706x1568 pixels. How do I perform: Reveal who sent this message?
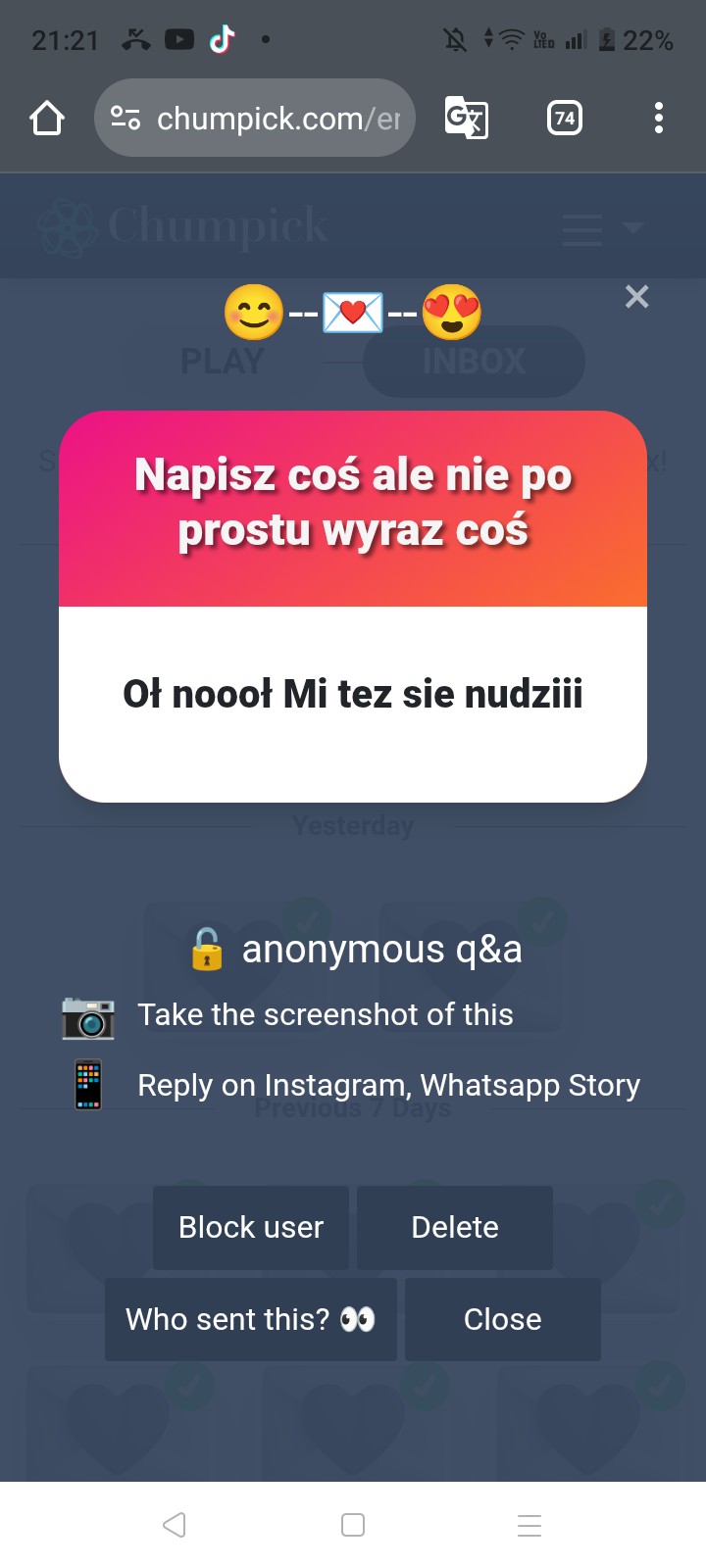[251, 1319]
